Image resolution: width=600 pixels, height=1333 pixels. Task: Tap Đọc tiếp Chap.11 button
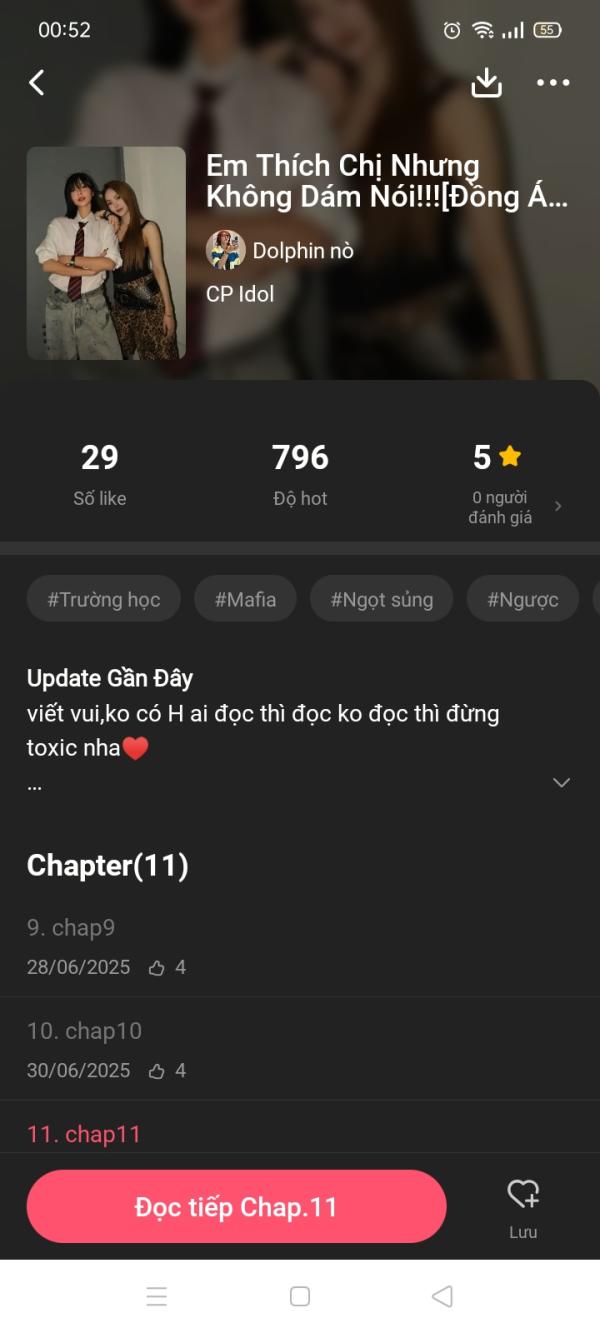click(236, 1207)
